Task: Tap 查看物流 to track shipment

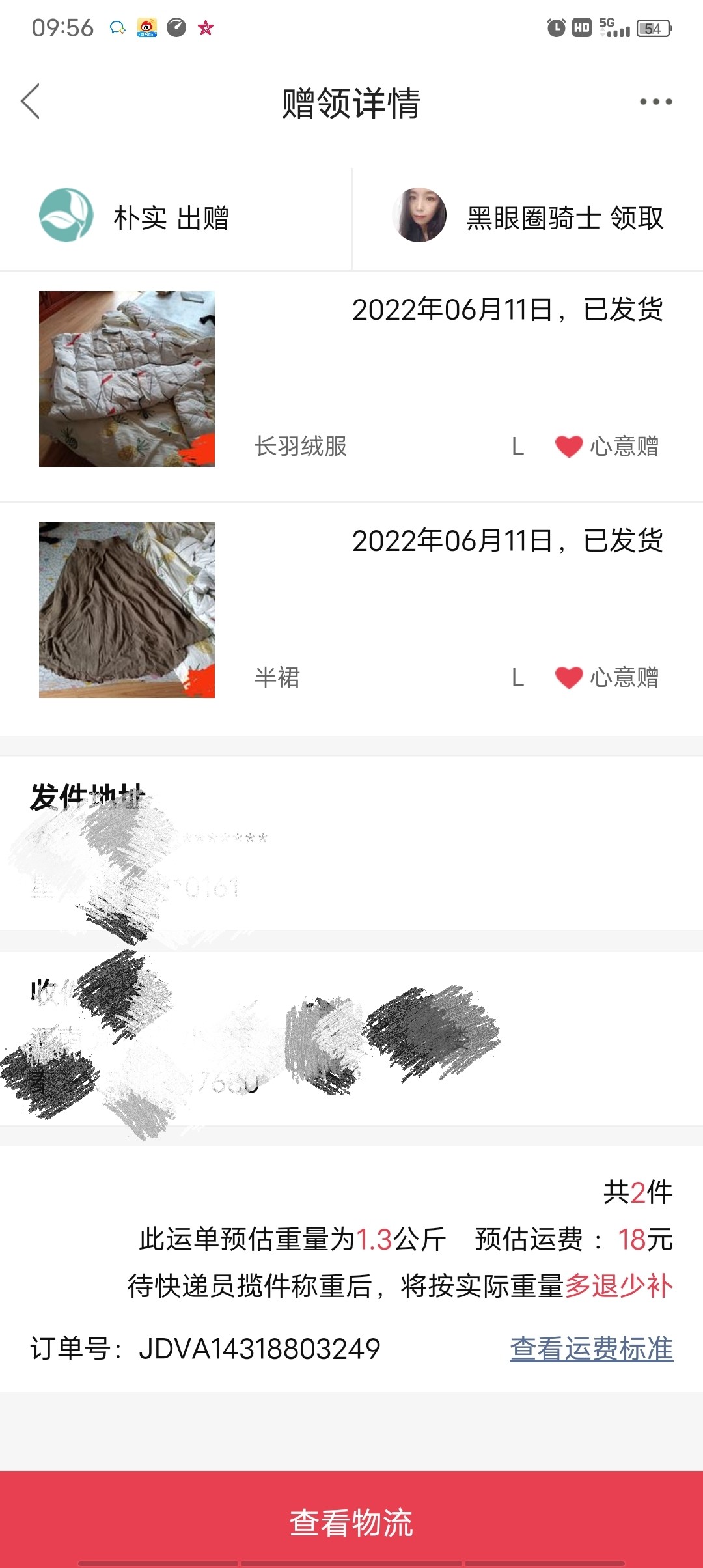Action: point(351,1522)
